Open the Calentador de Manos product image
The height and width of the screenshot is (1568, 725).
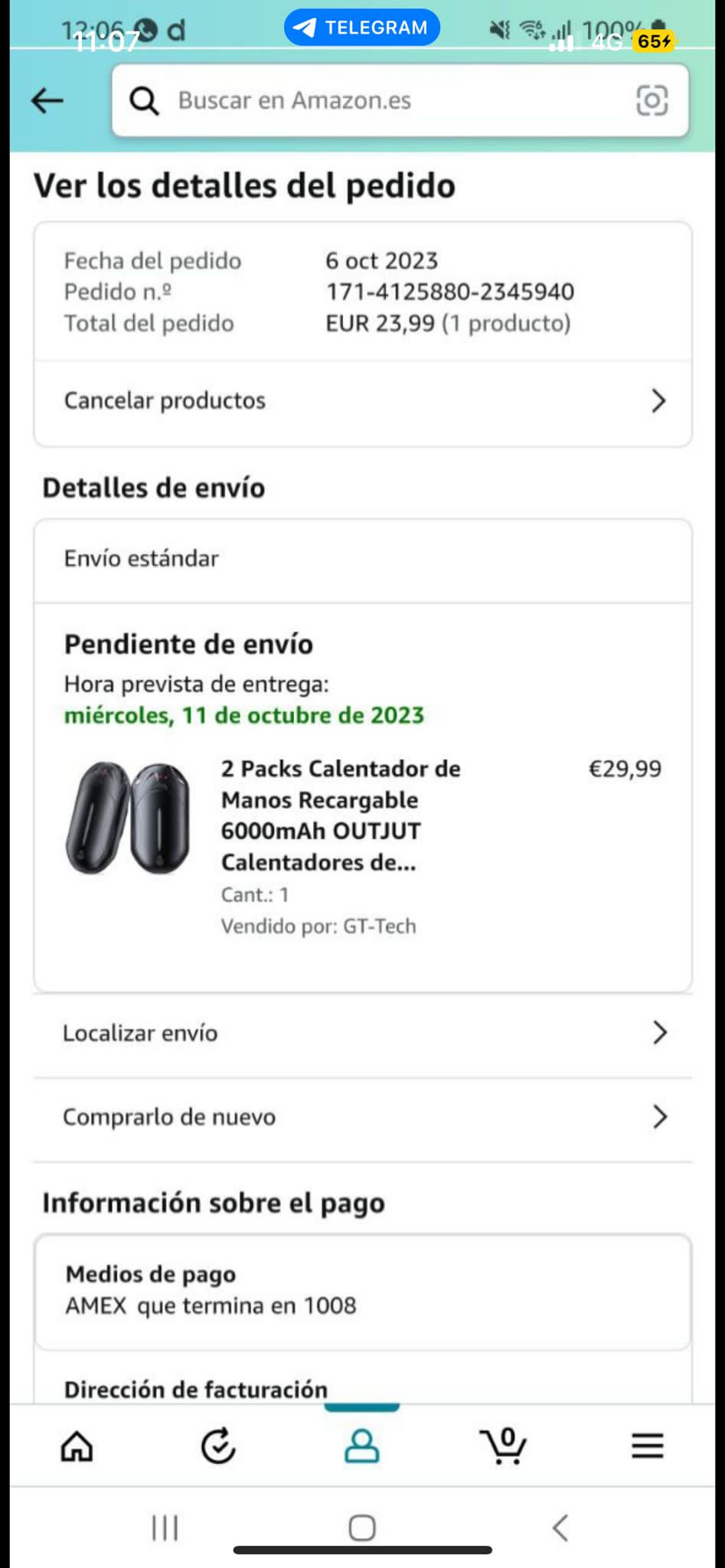(x=129, y=818)
